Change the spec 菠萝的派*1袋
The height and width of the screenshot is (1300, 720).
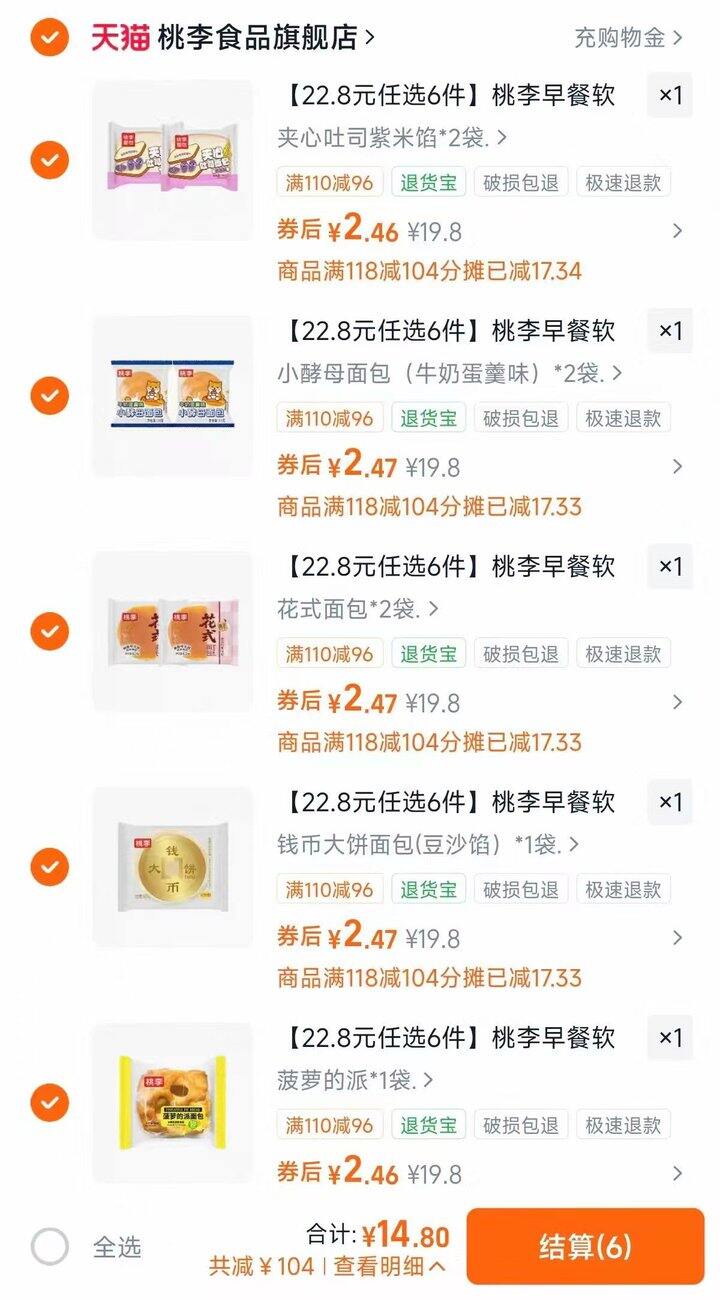click(354, 1080)
